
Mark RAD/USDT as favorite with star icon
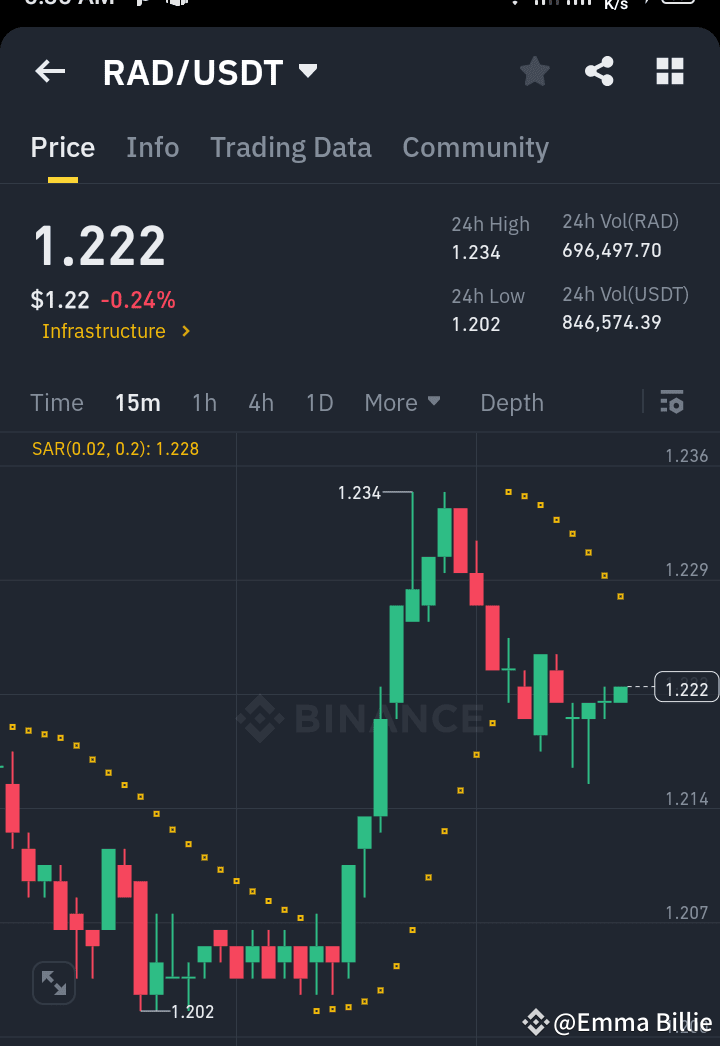(x=534, y=71)
